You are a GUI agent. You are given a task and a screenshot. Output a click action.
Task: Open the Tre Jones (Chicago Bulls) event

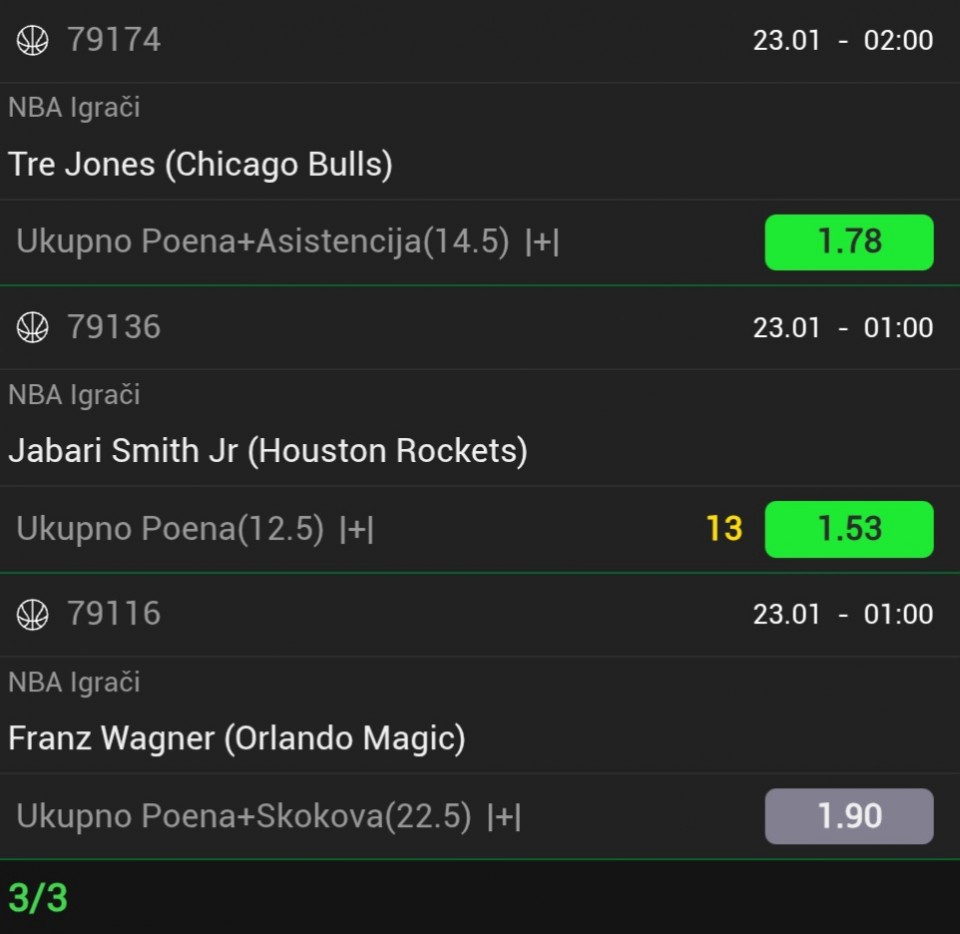201,164
